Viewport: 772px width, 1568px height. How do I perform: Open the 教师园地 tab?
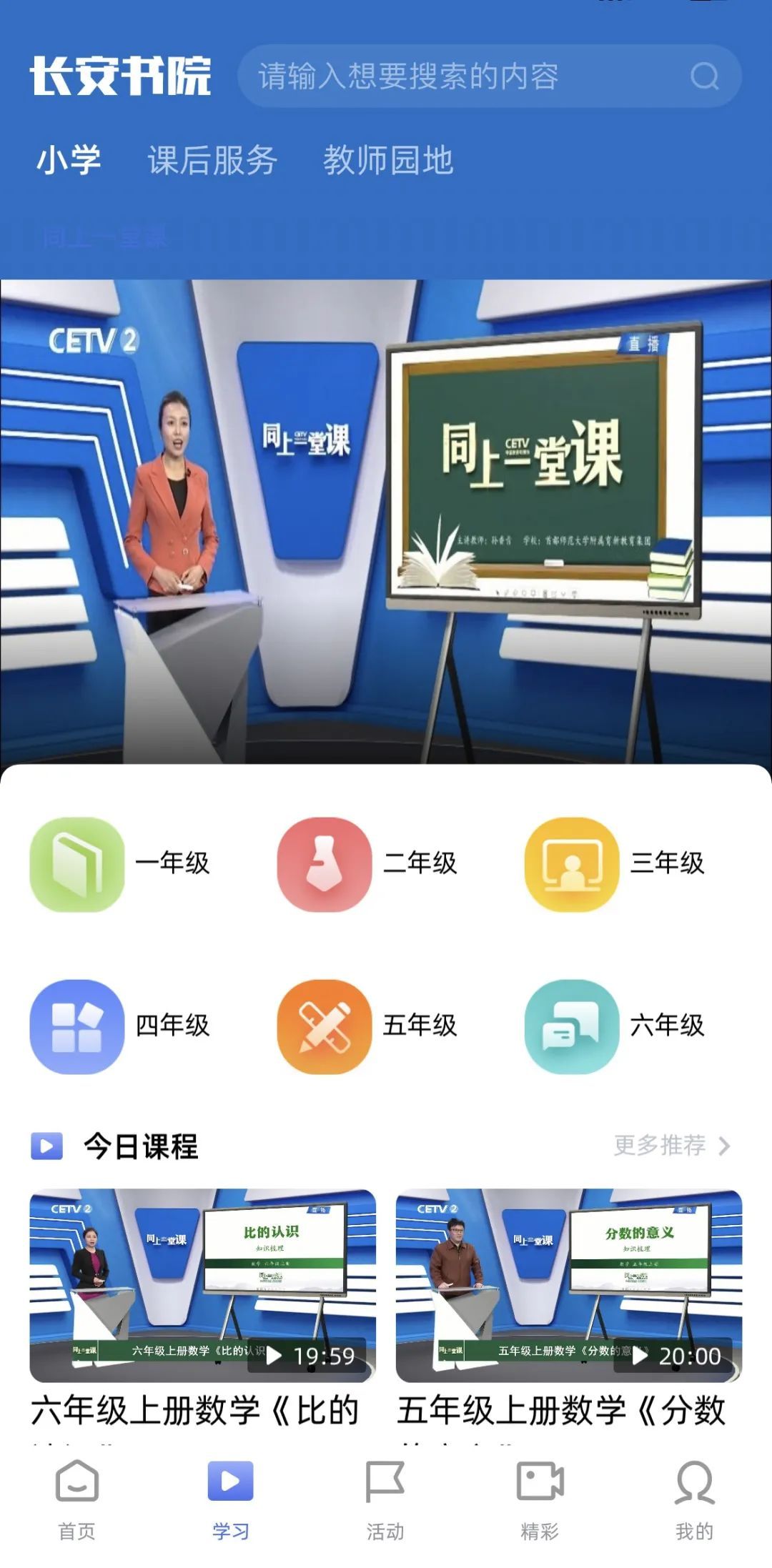pos(388,160)
